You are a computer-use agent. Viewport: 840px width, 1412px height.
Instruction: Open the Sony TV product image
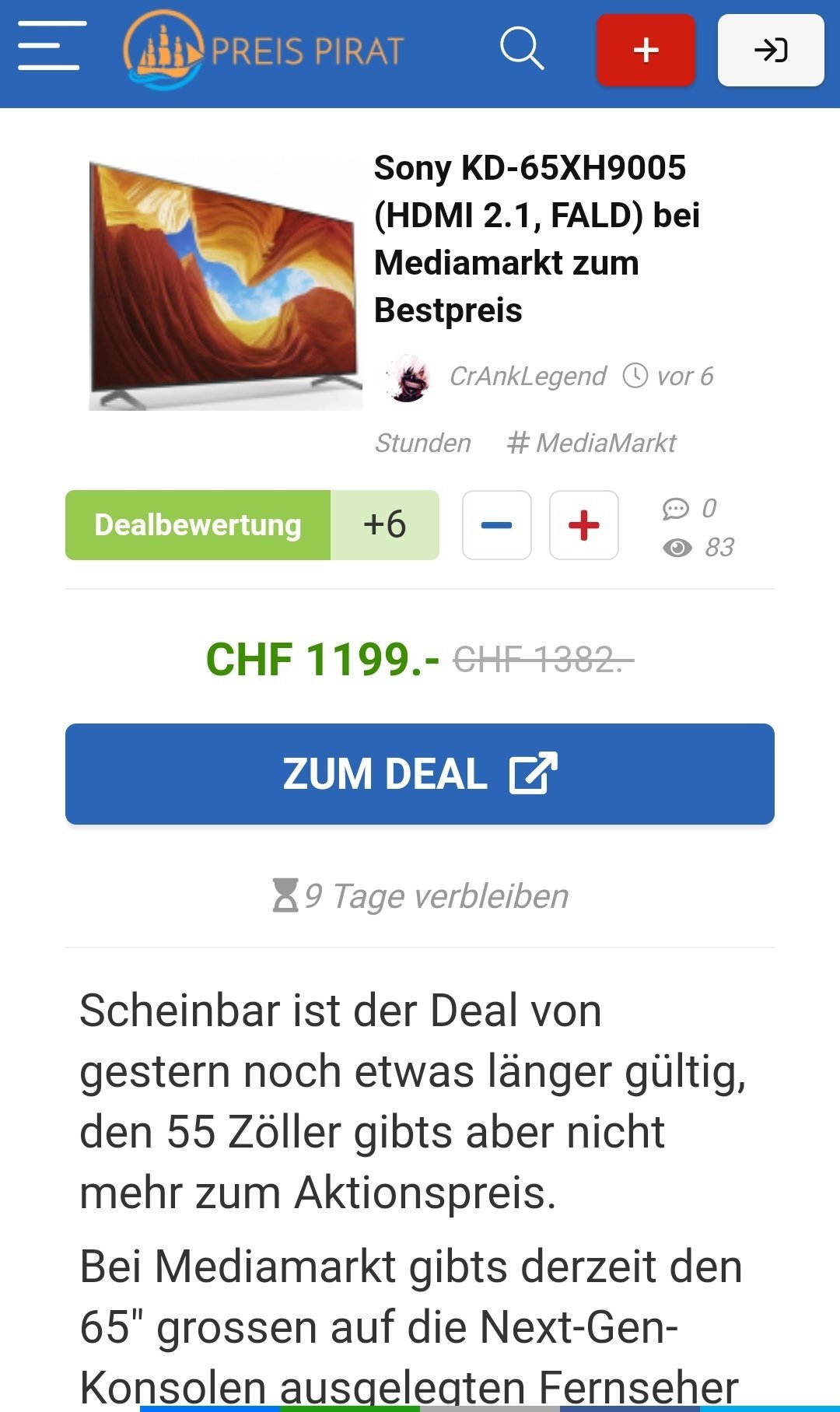pos(226,282)
